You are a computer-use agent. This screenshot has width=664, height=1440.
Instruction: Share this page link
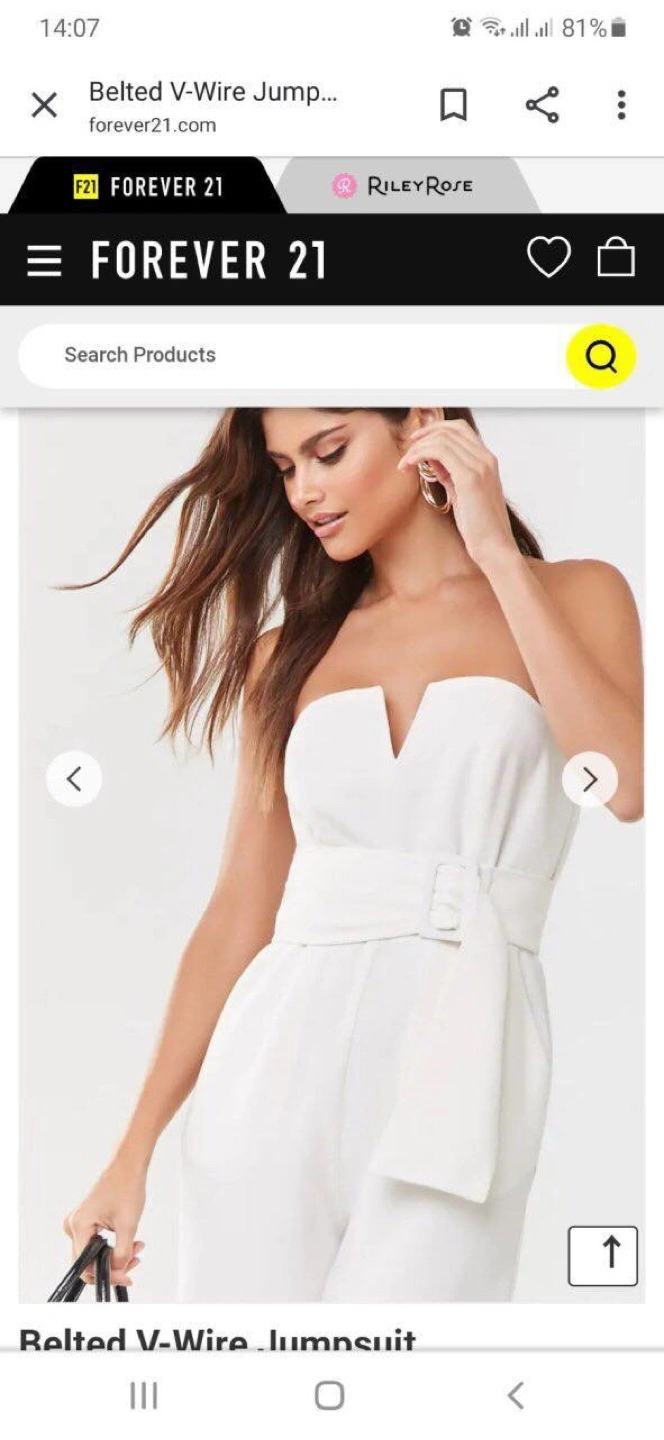pos(542,105)
